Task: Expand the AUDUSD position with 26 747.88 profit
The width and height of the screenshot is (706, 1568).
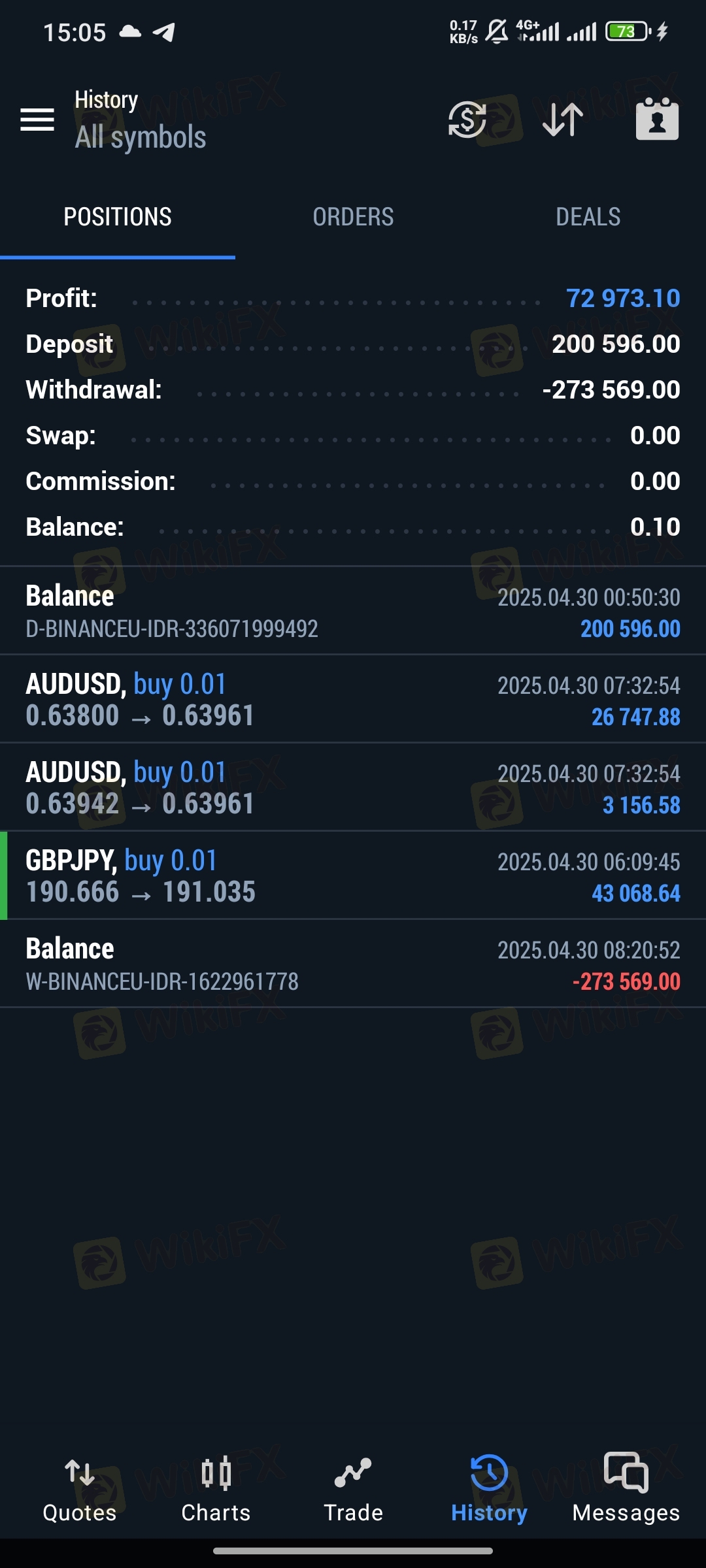Action: click(x=353, y=700)
